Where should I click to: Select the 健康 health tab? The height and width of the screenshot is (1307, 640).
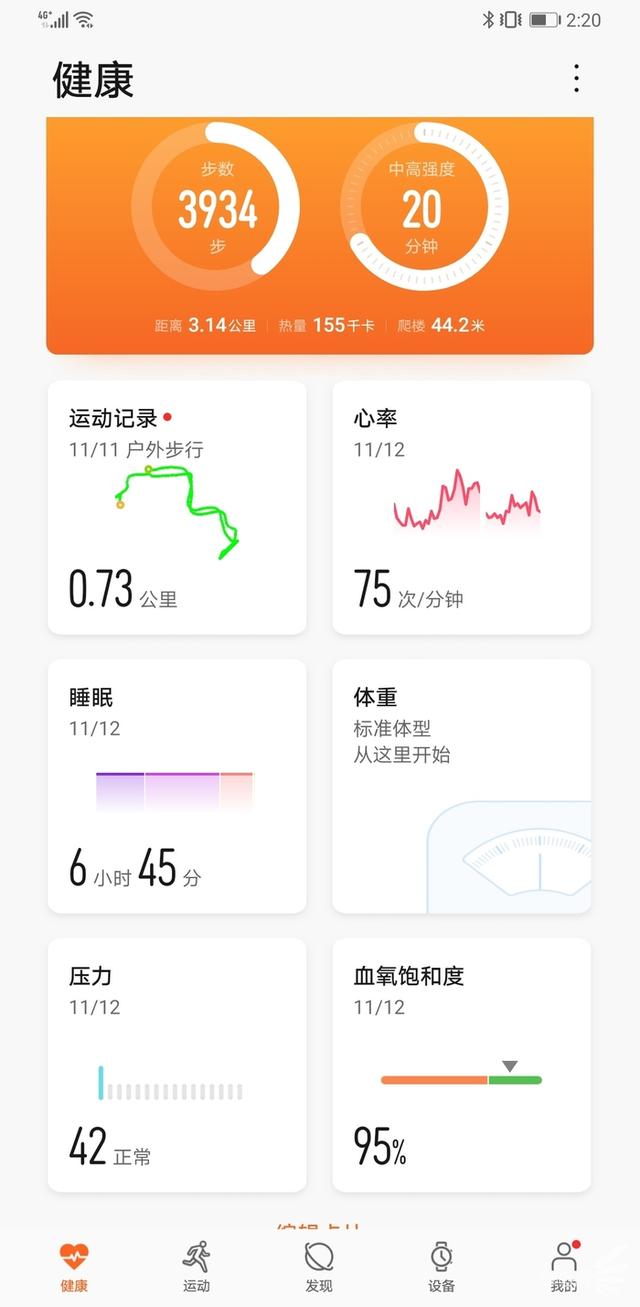[x=73, y=1265]
